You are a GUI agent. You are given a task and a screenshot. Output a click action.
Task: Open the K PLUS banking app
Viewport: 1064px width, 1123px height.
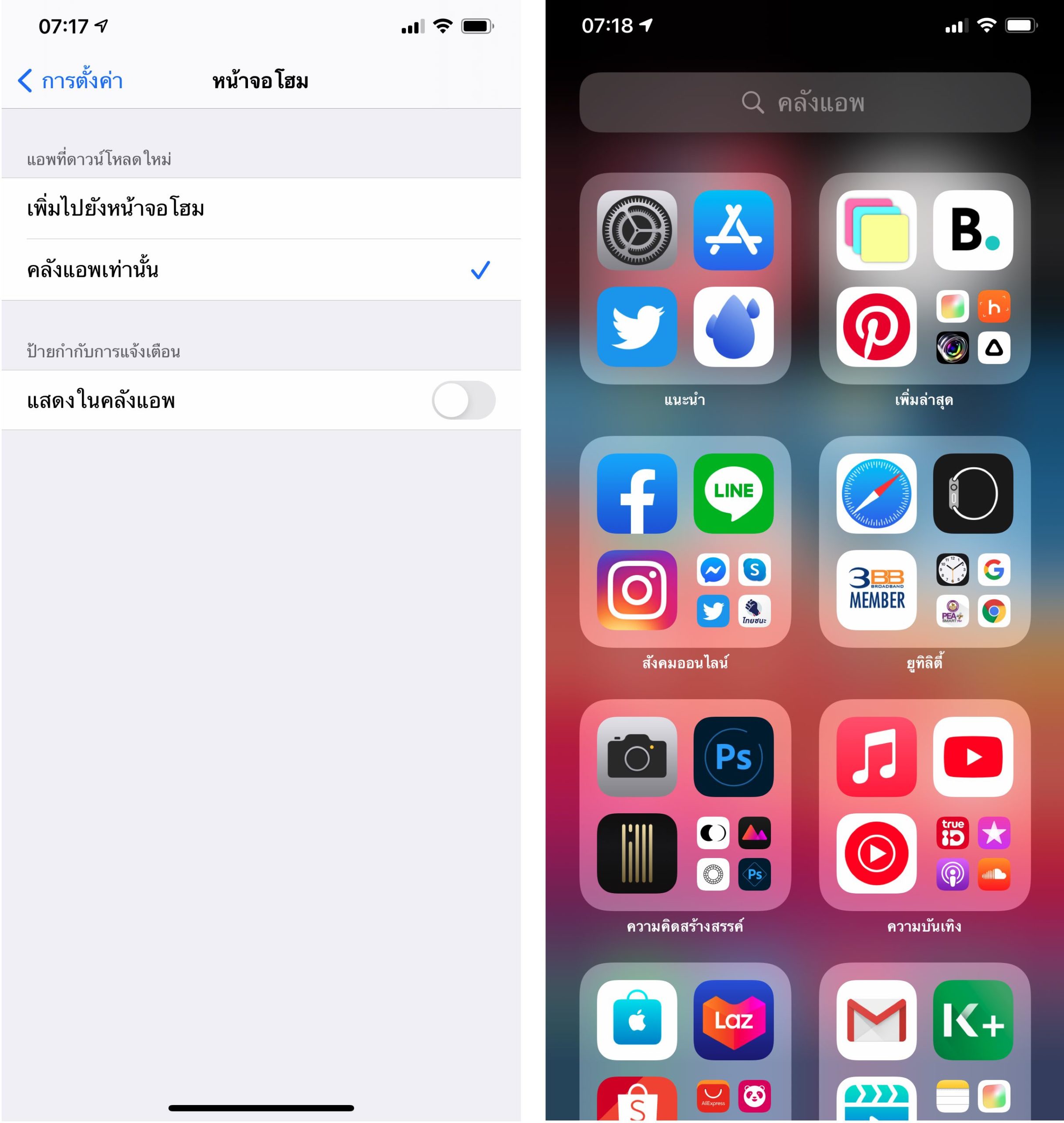point(972,1020)
